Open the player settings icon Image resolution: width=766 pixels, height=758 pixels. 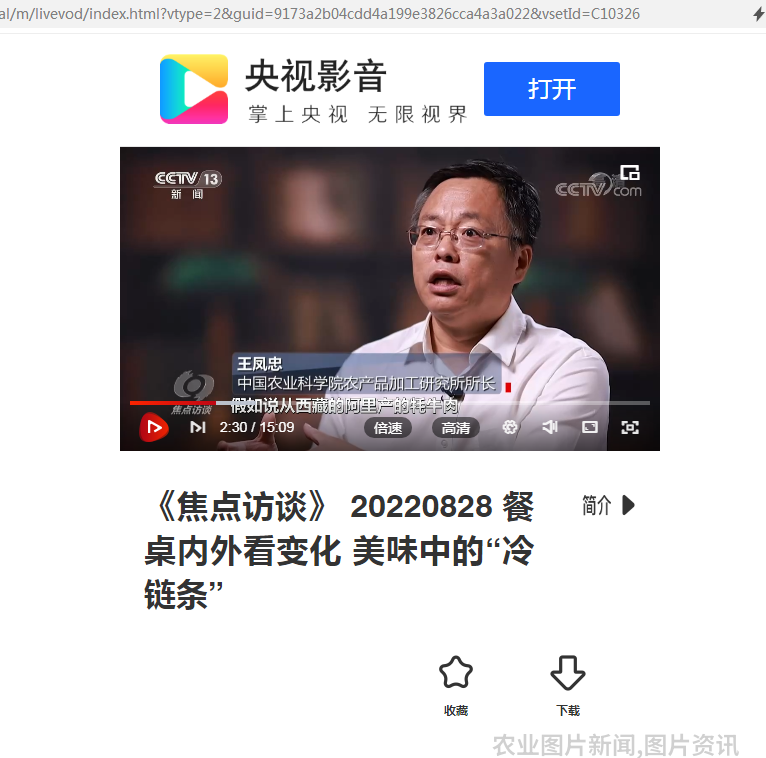[x=510, y=428]
